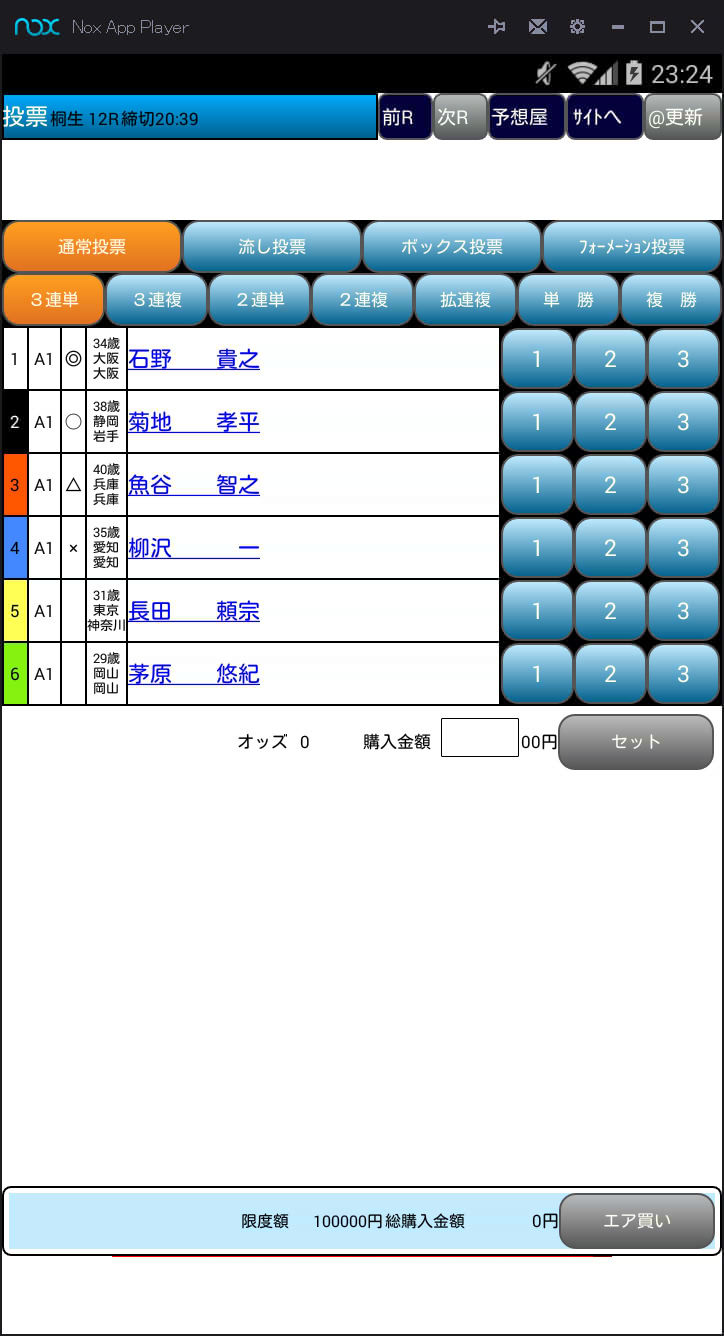Screen dimensions: 724x1336
Task: Select the 2連単 bet type
Action: [260, 300]
